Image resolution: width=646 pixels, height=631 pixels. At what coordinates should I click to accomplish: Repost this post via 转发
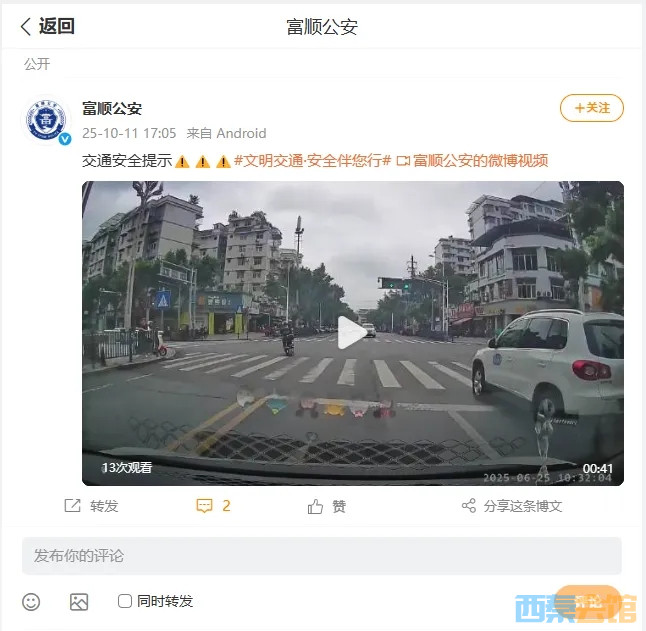click(91, 506)
